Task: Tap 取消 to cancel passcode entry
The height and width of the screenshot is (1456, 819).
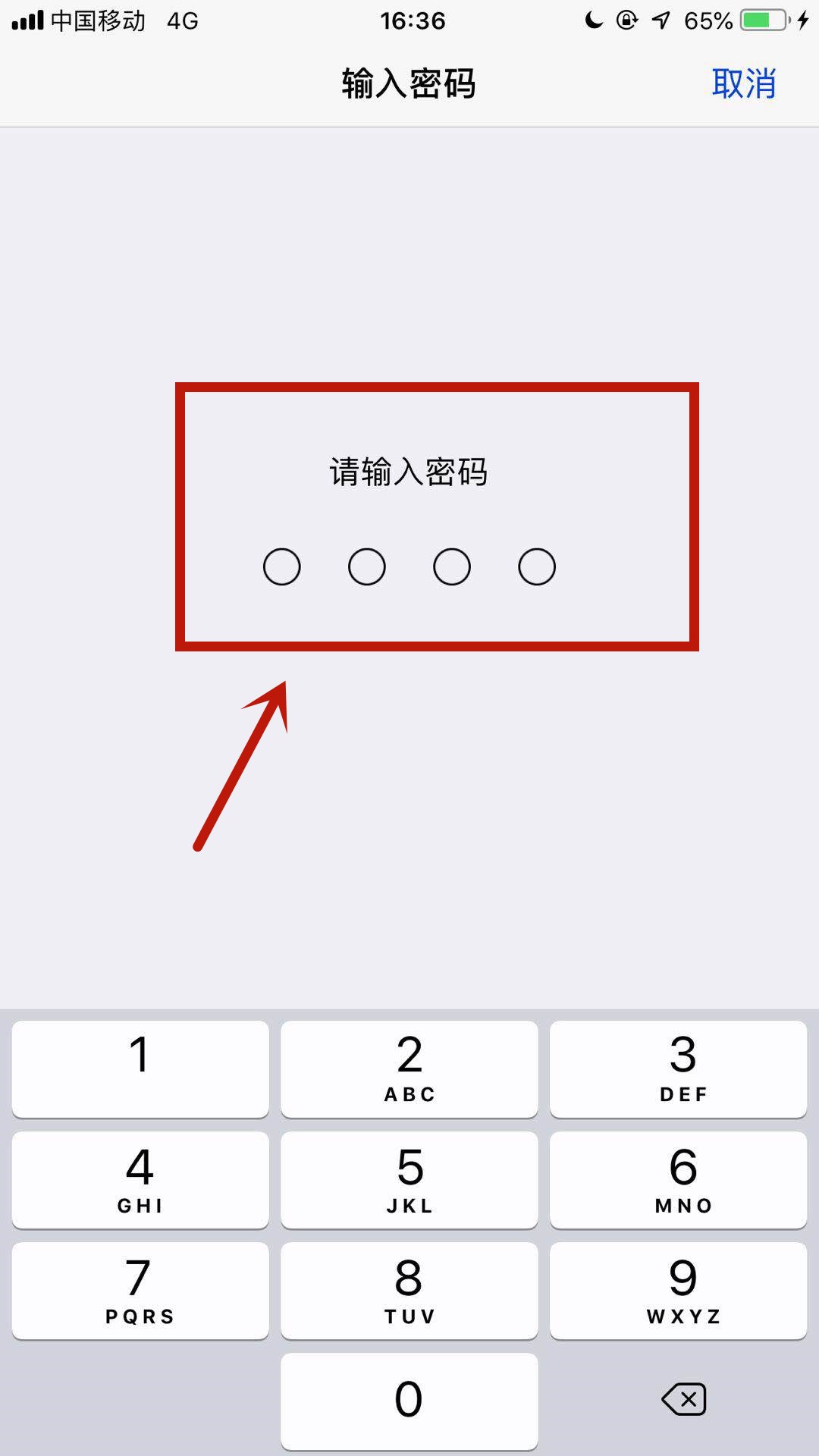Action: [x=743, y=83]
